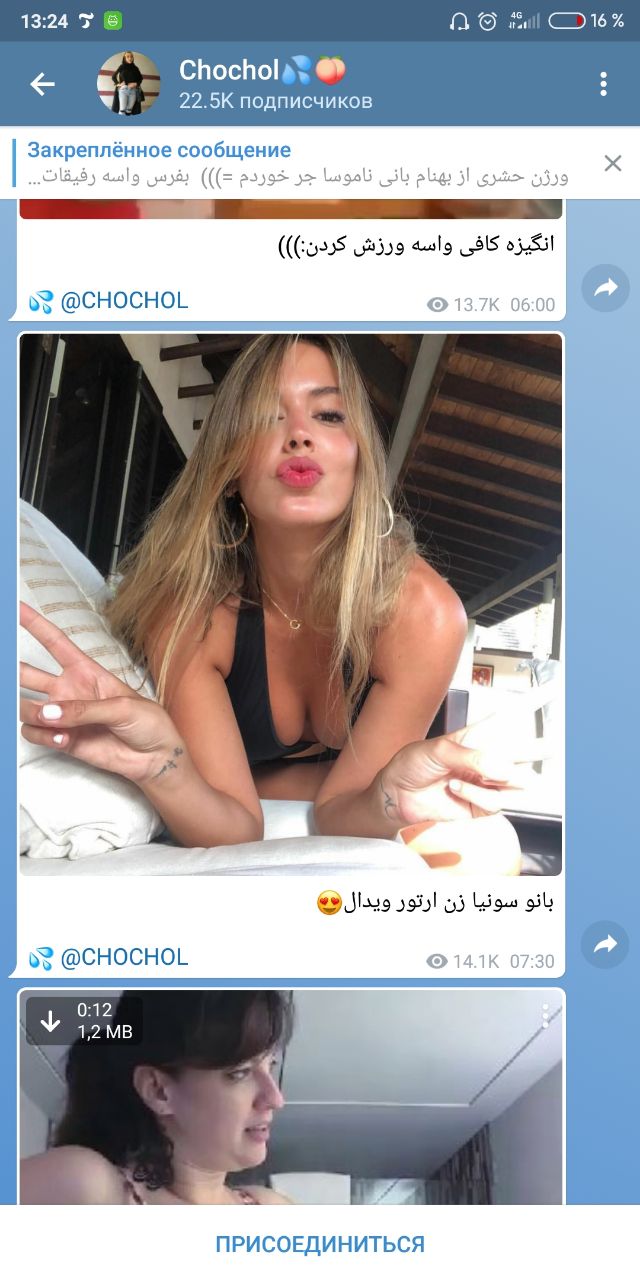
Task: Open the channel overflow menu
Action: [x=603, y=84]
